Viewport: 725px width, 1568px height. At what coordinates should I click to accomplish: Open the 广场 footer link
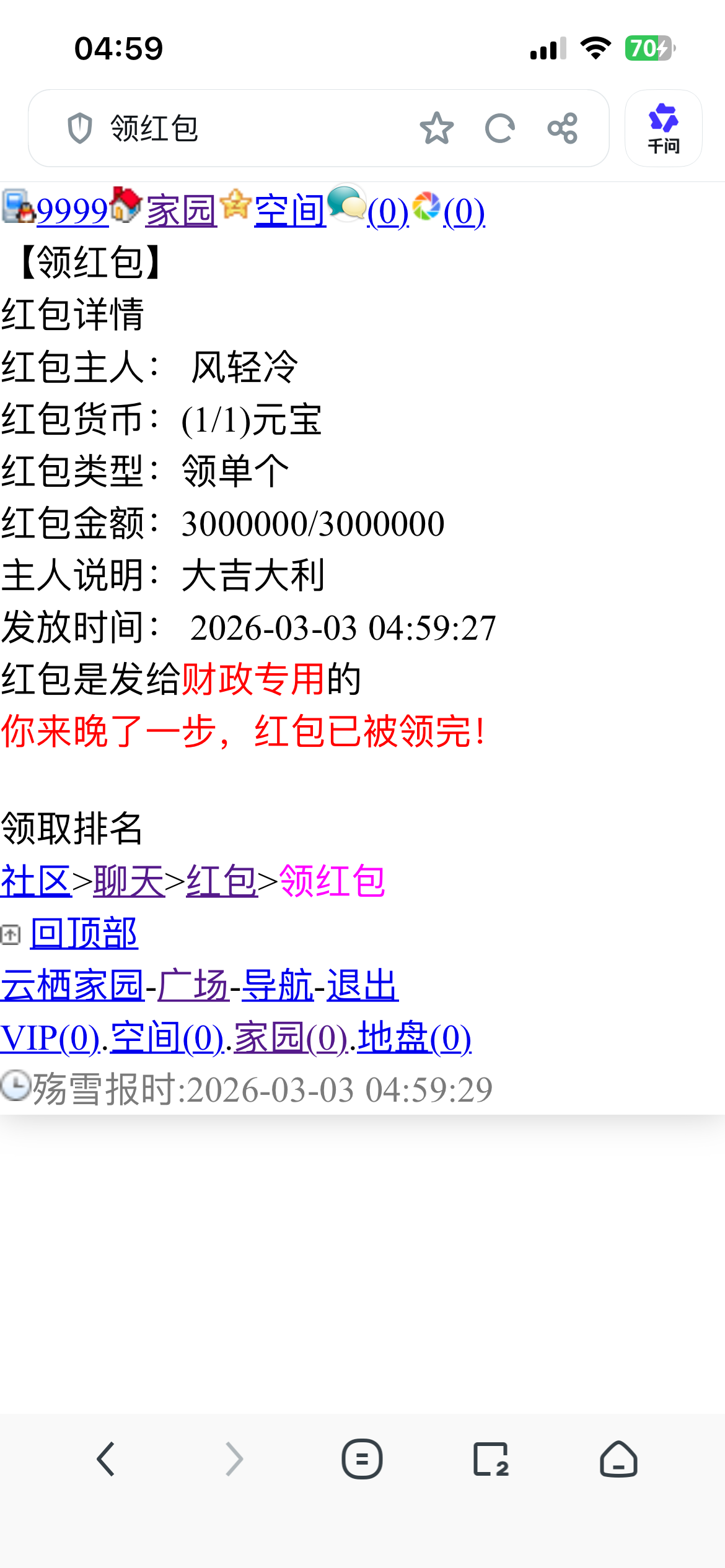193,985
